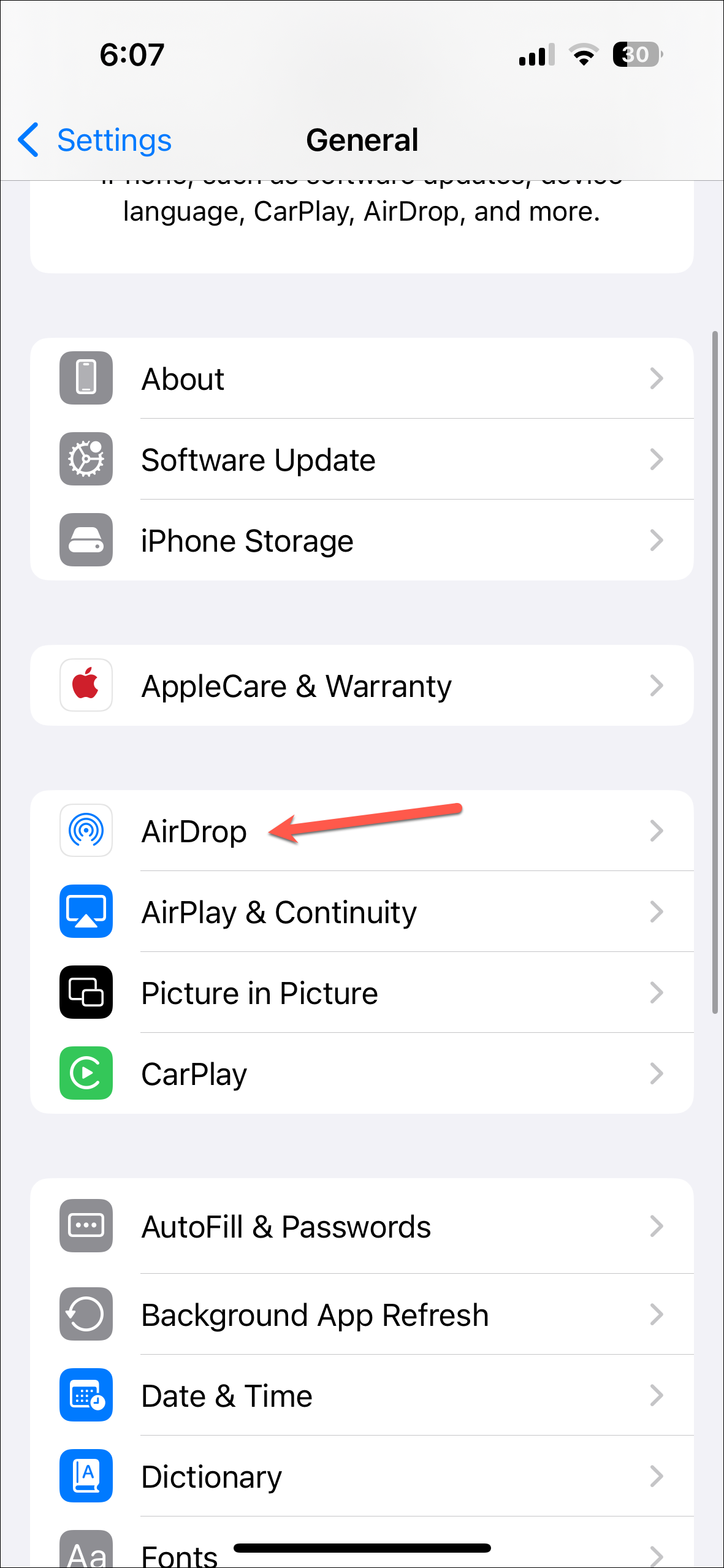724x1568 pixels.
Task: Open Software Update
Action: point(362,460)
